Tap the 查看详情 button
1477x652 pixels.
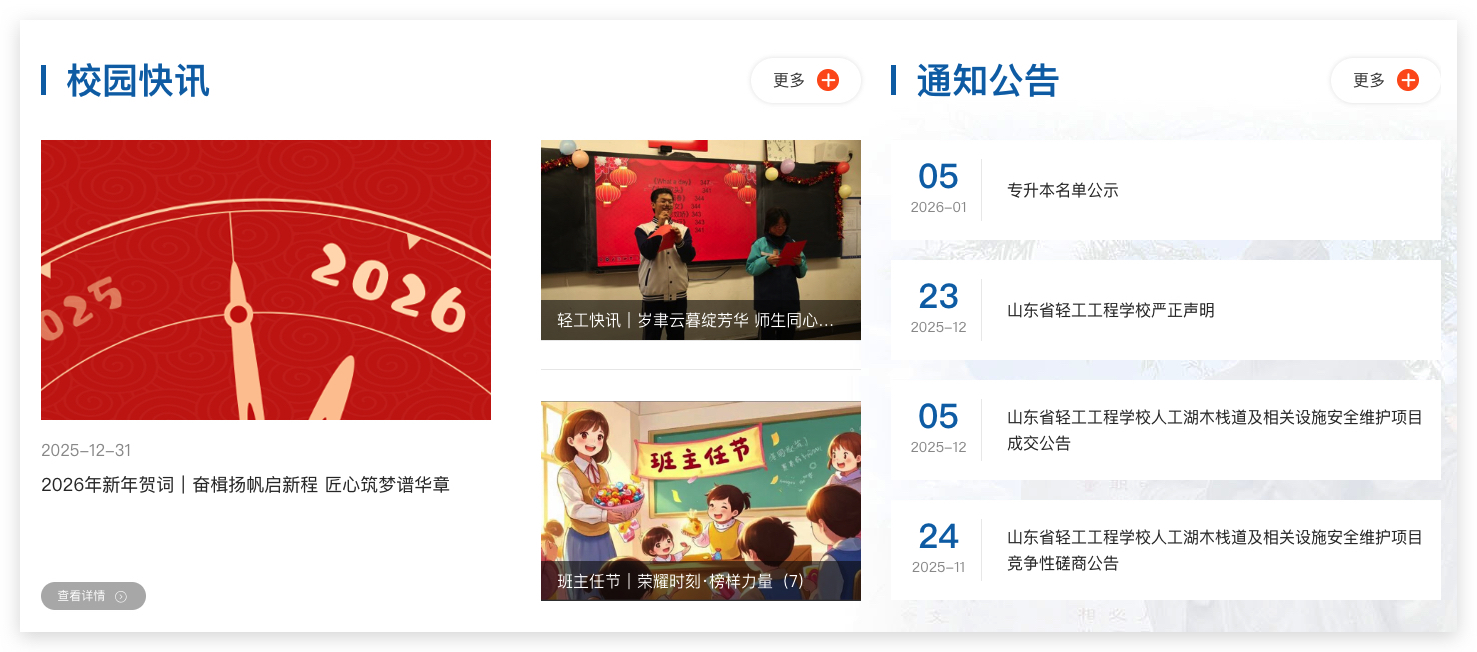[93, 596]
